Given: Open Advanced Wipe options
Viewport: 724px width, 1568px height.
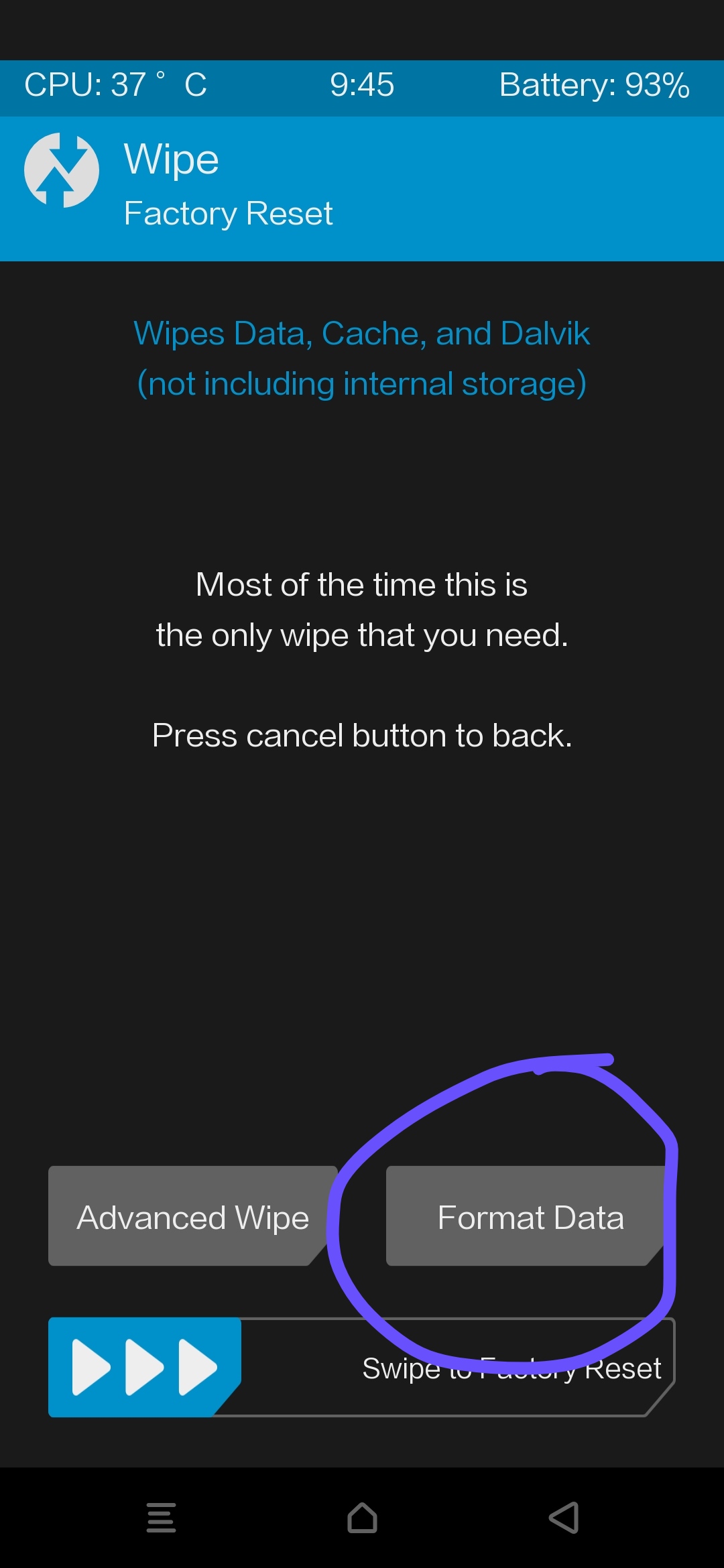Looking at the screenshot, I should click(193, 1216).
